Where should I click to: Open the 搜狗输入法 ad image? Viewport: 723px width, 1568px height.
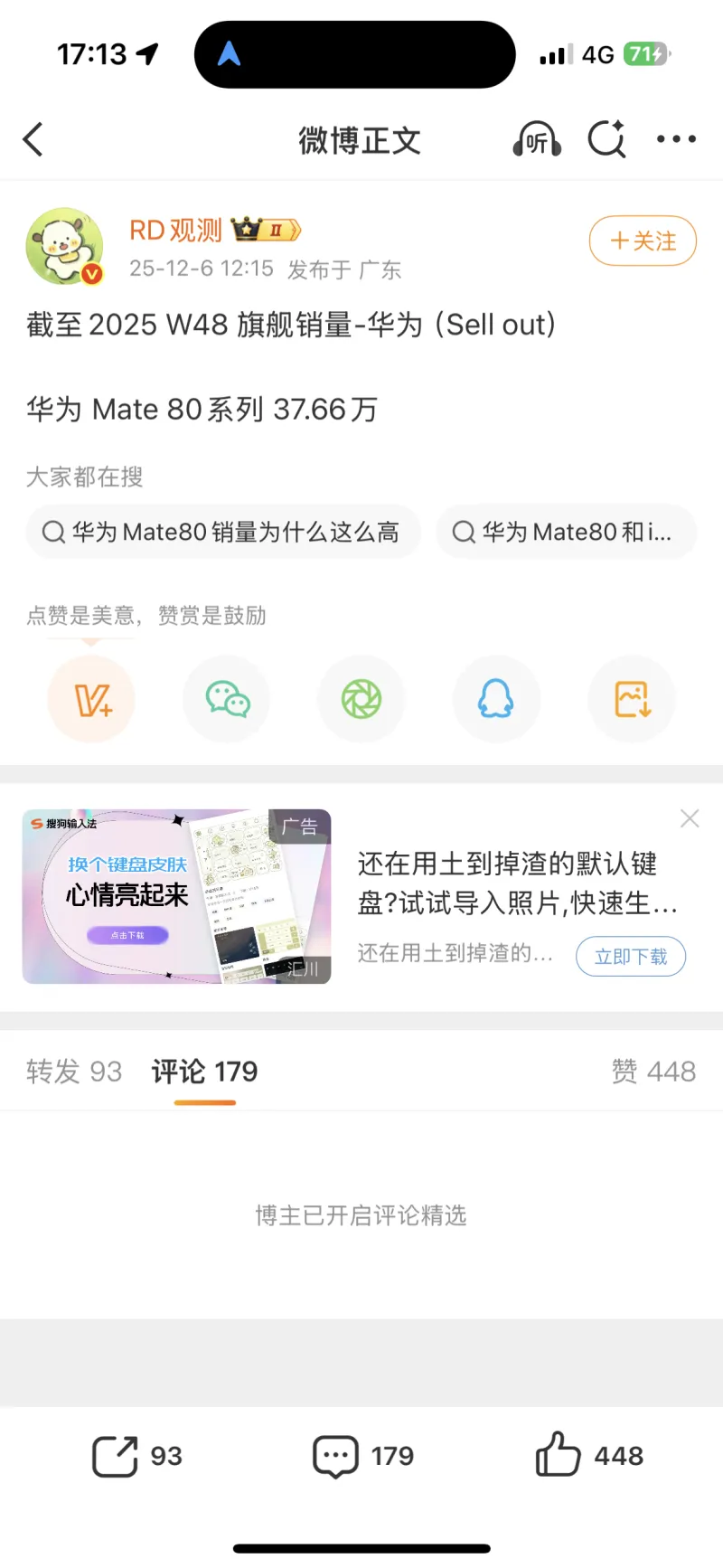click(177, 896)
